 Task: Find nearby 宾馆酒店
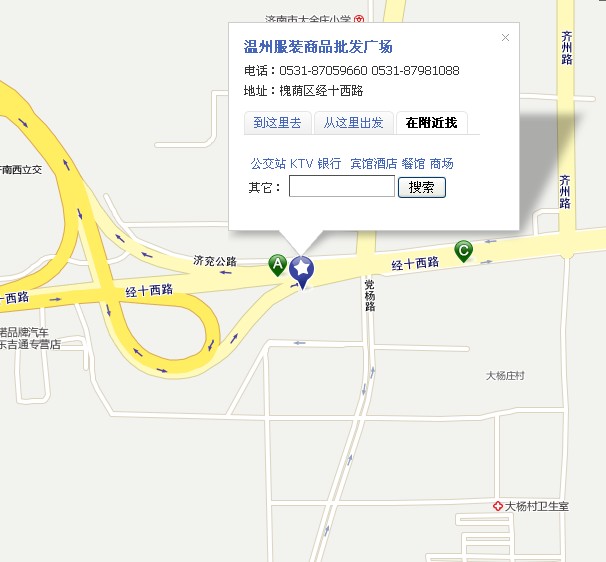click(x=373, y=163)
